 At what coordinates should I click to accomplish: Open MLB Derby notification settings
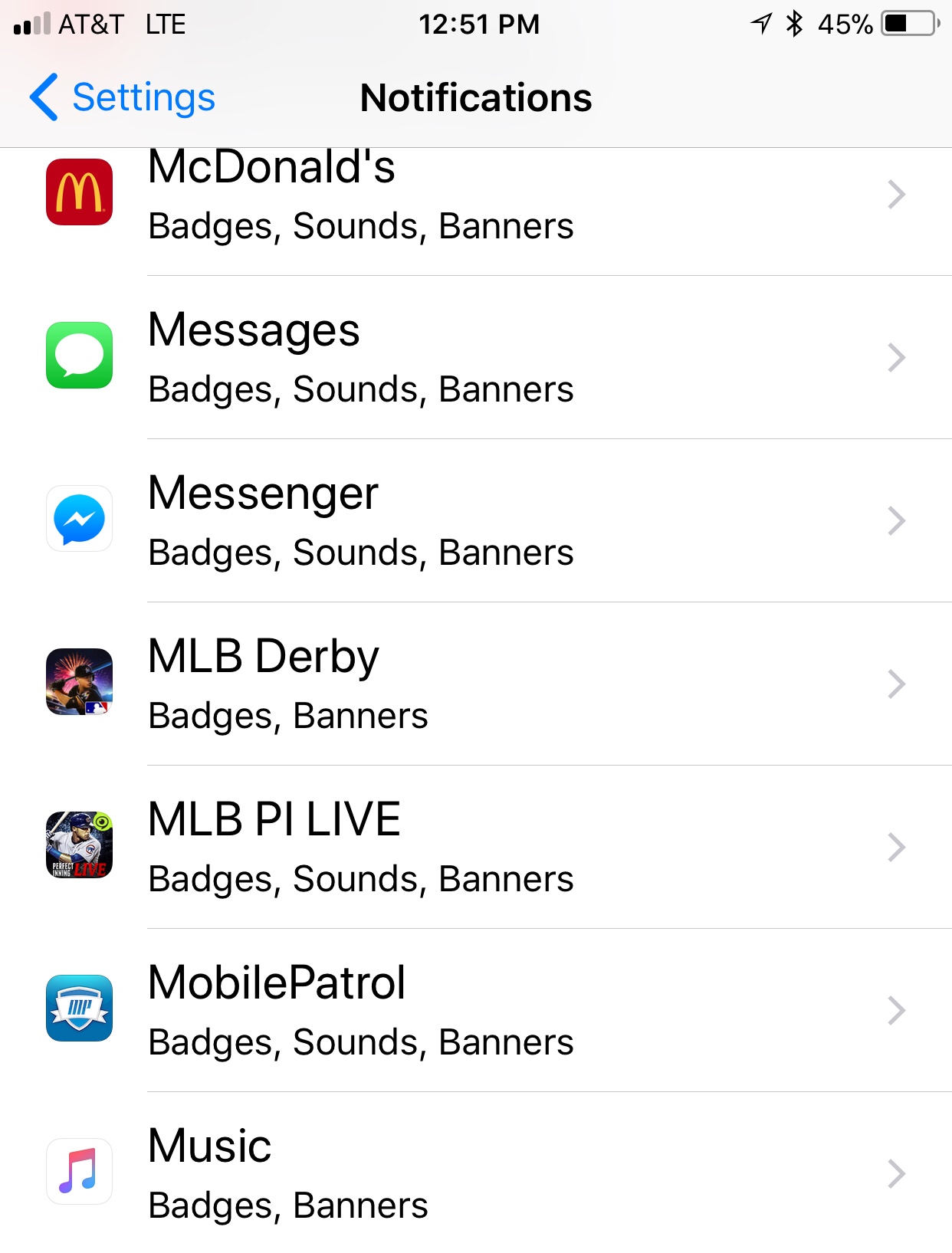475,684
